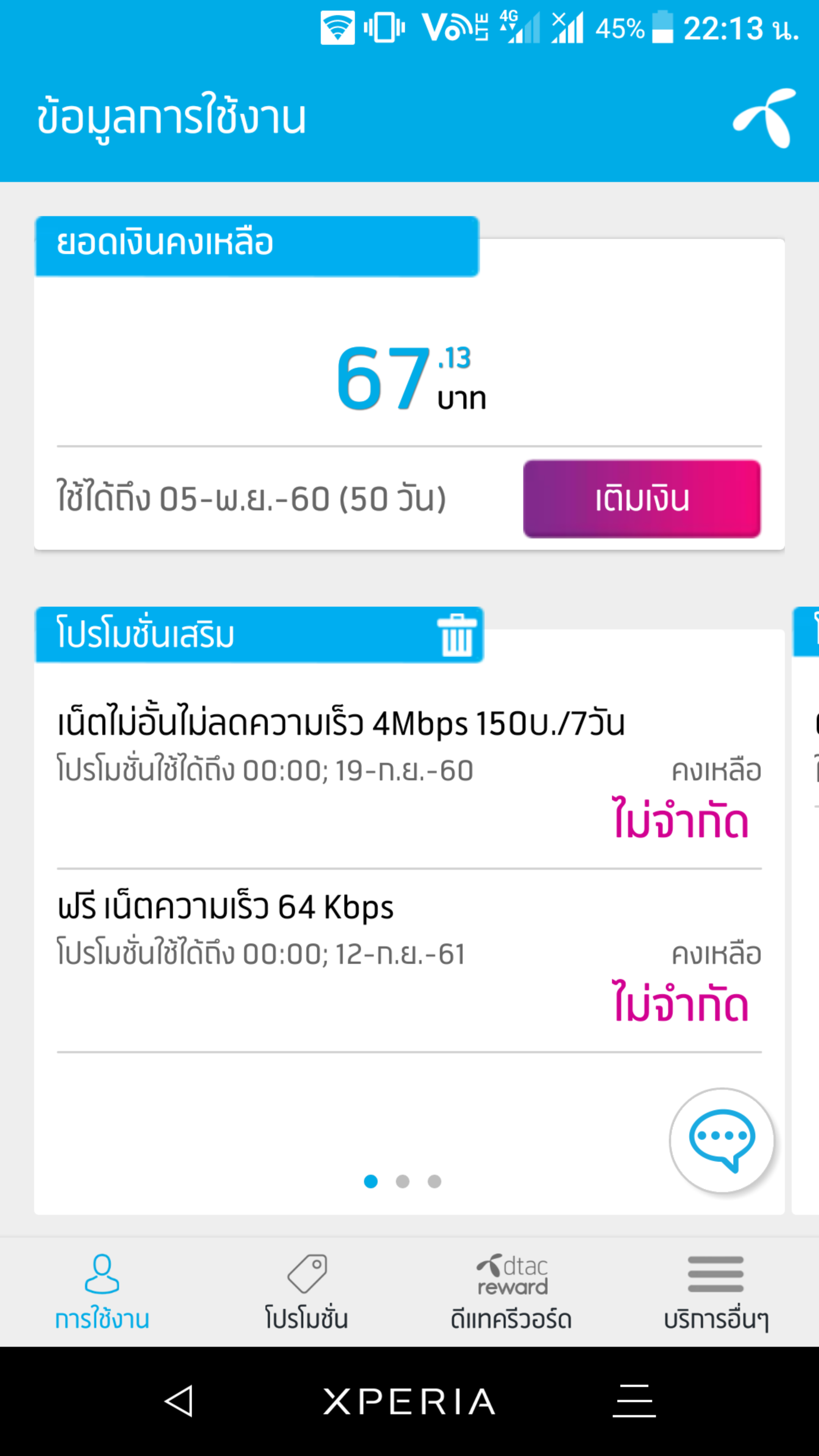The image size is (819, 1456).
Task: Tap the เติมเงิน top-up button
Action: [x=642, y=499]
